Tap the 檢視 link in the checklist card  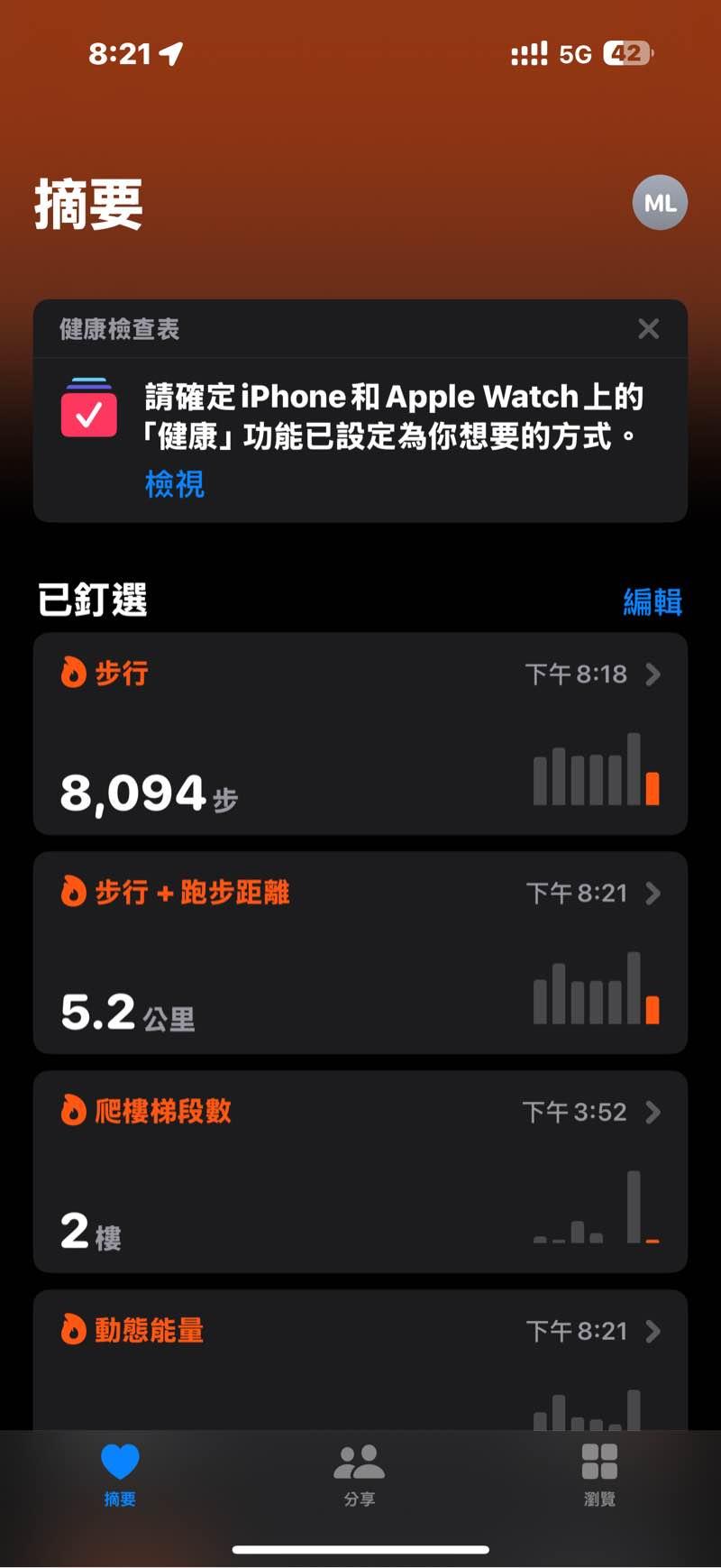click(x=175, y=484)
